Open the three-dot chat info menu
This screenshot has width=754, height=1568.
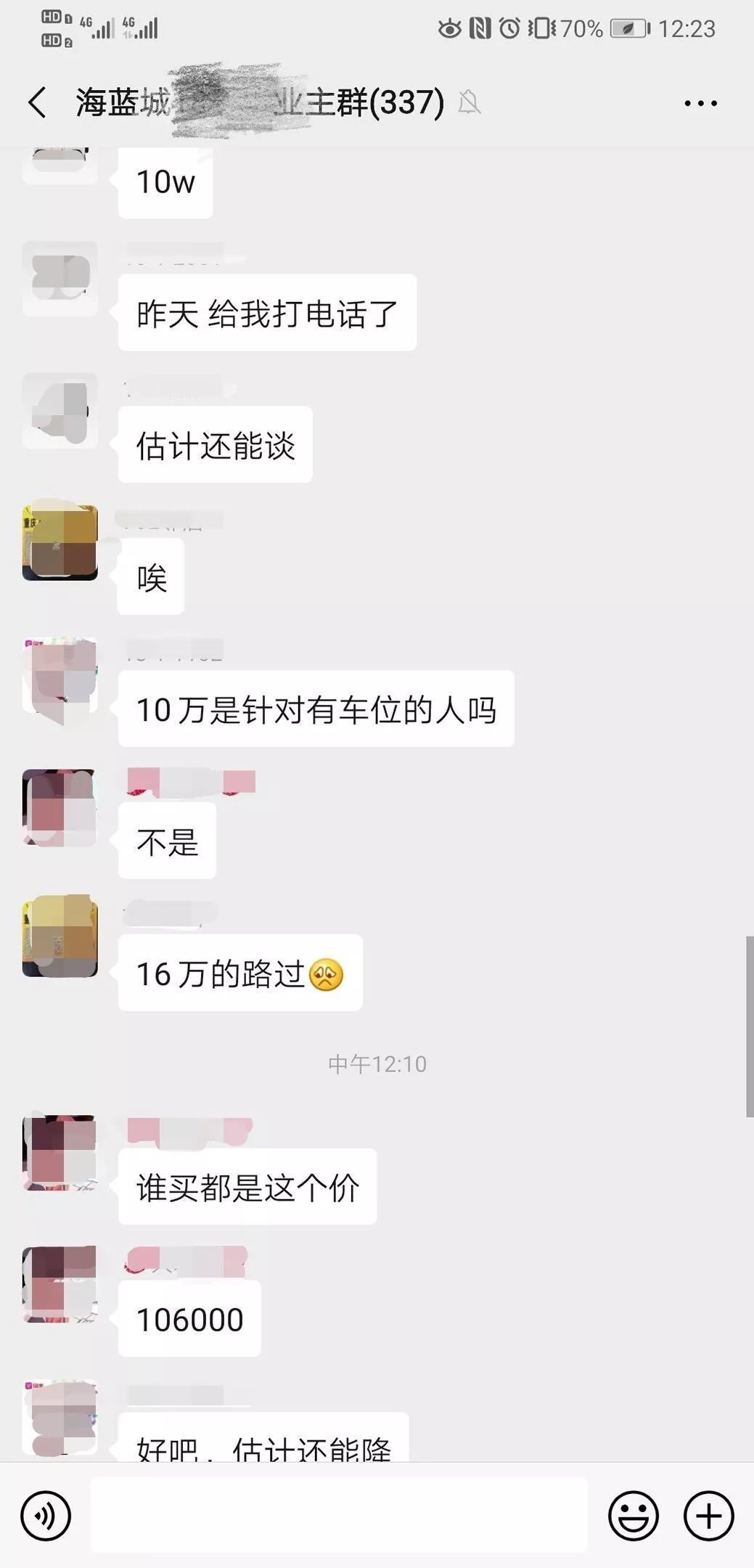point(700,103)
